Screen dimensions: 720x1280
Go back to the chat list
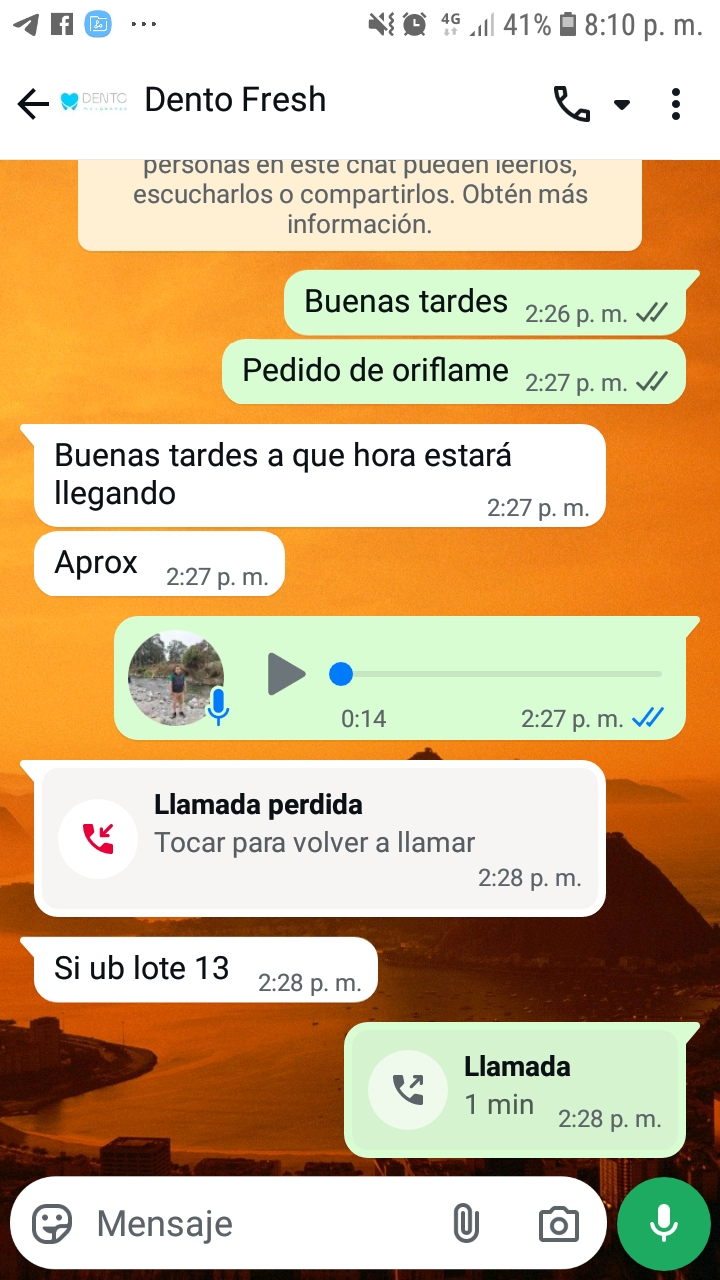coord(32,103)
